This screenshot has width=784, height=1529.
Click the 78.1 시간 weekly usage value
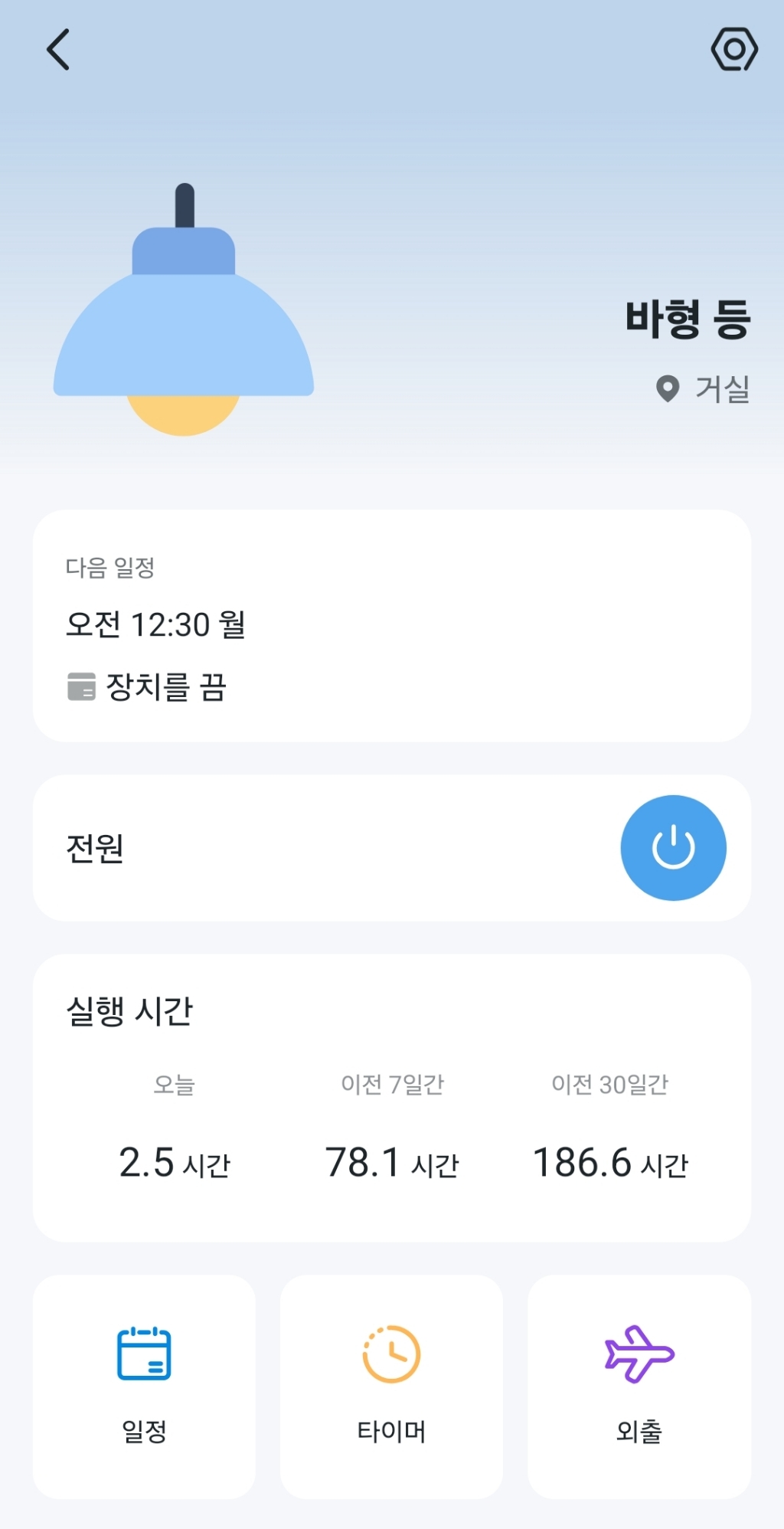pyautogui.click(x=391, y=1161)
